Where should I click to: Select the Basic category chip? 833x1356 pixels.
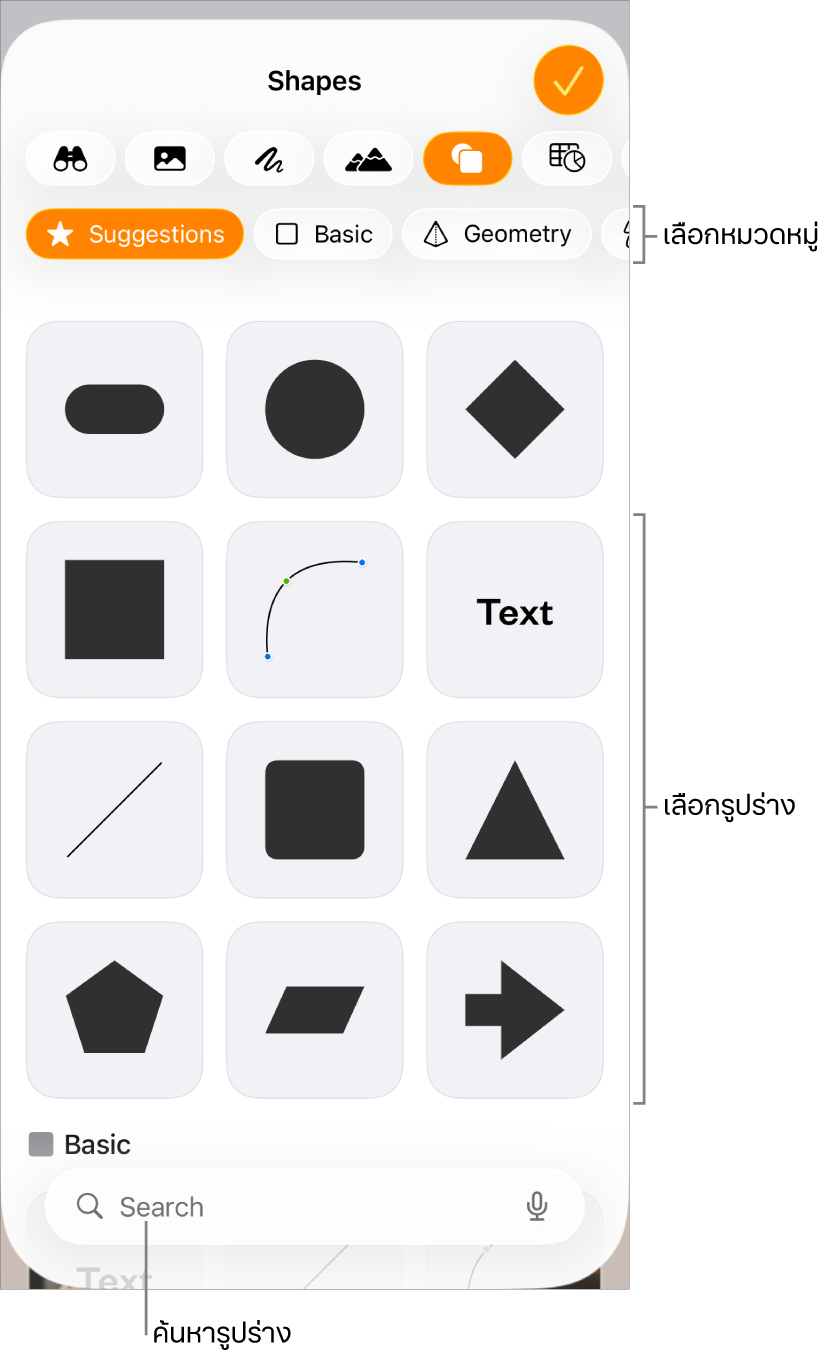click(x=323, y=234)
